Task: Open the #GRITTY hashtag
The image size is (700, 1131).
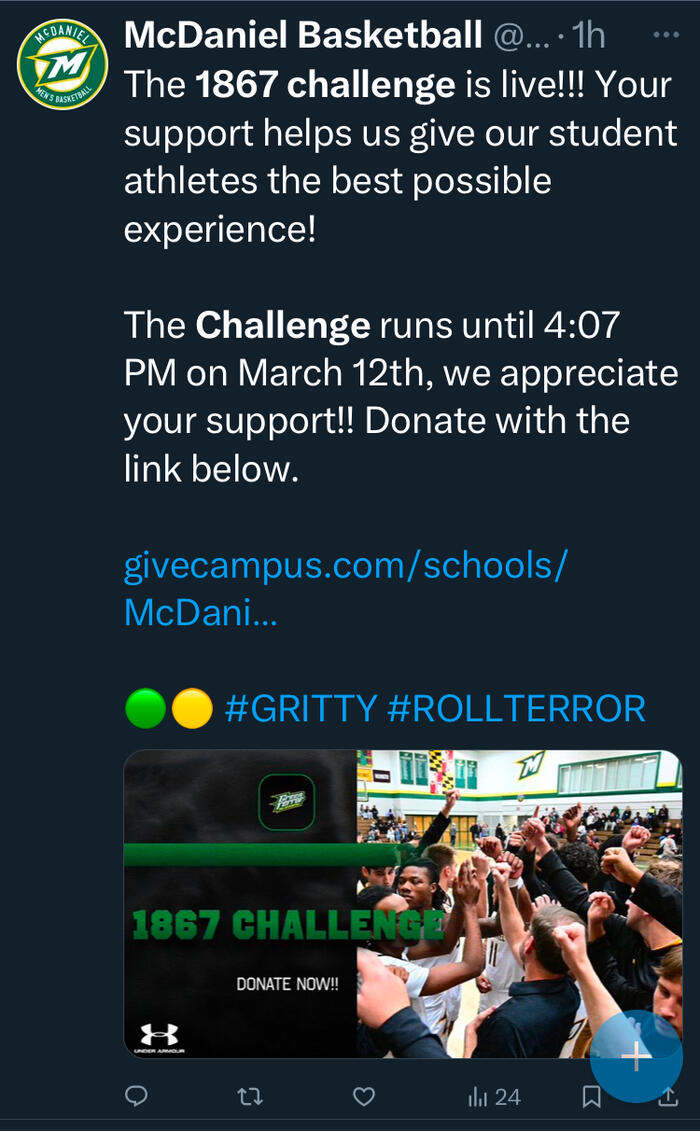Action: (301, 709)
